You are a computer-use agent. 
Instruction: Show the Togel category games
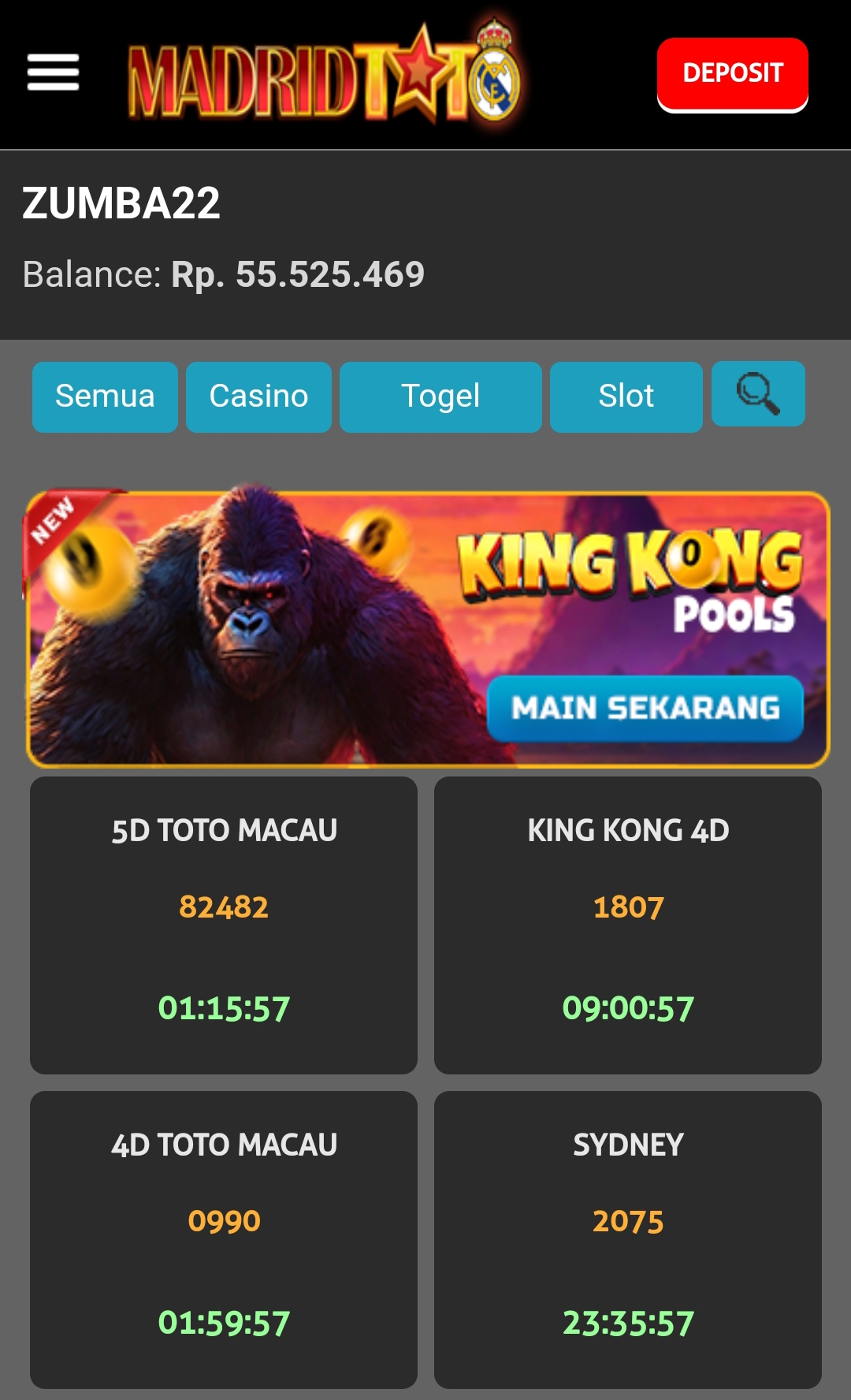[x=440, y=397]
